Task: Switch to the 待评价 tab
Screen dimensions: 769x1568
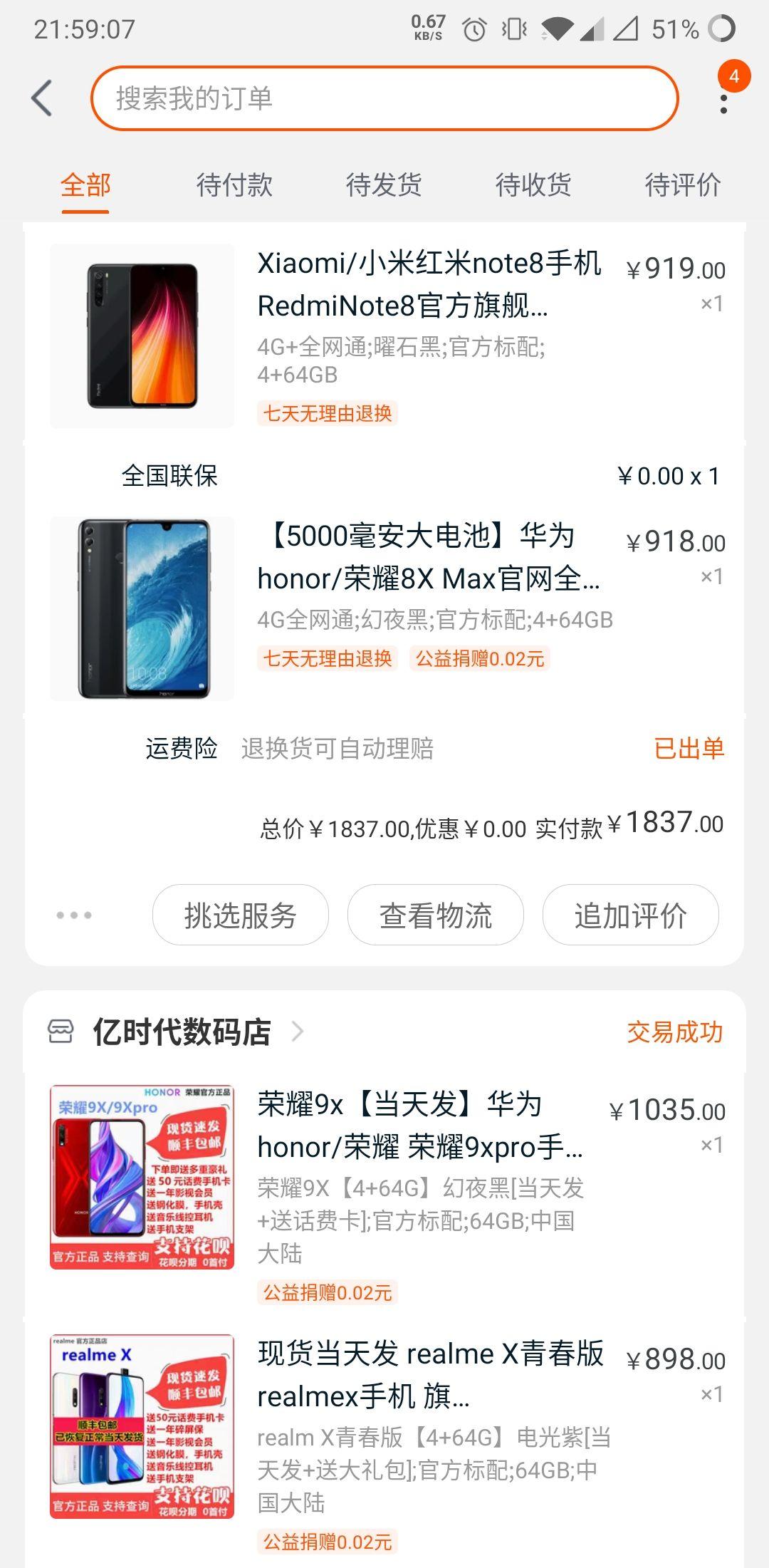Action: point(682,185)
